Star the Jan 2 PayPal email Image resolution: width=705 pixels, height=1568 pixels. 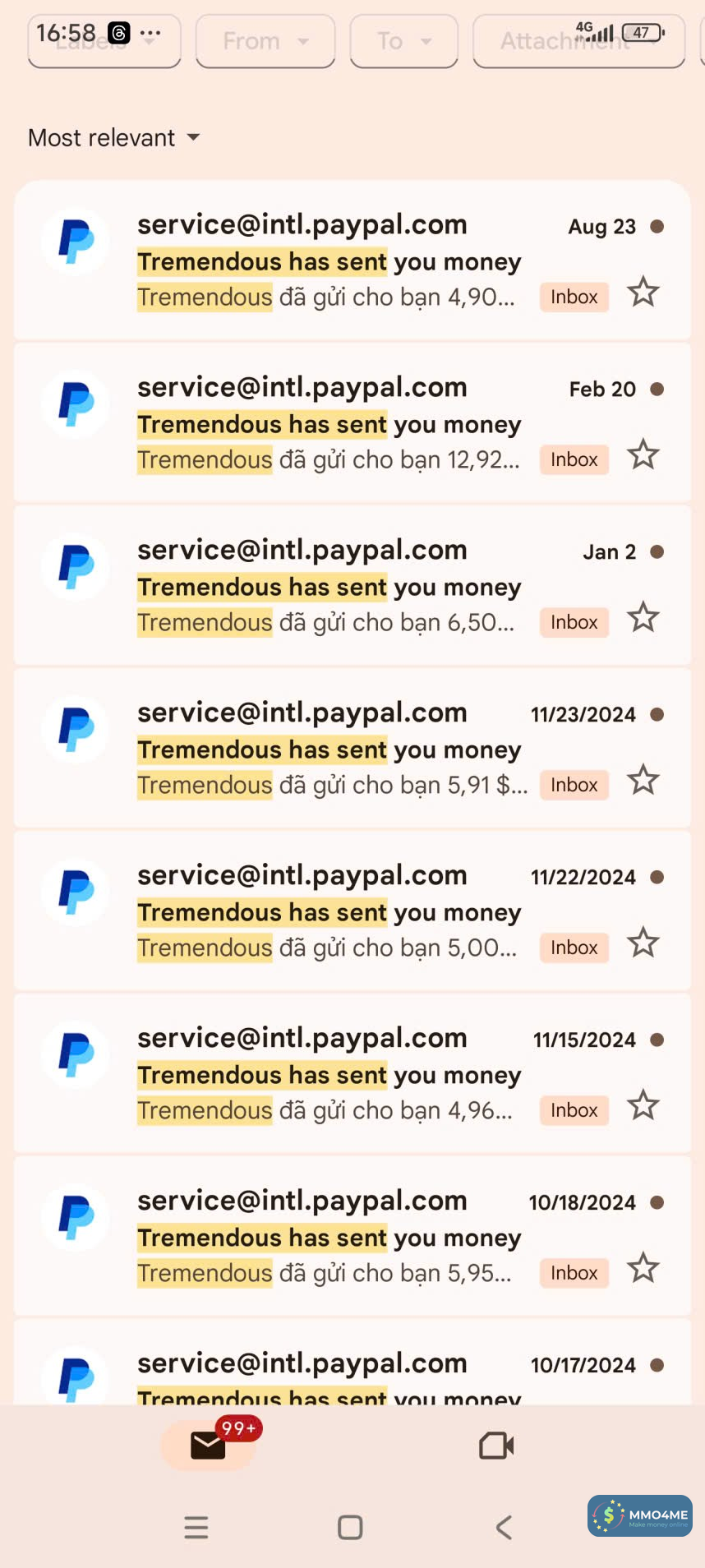[x=643, y=618]
